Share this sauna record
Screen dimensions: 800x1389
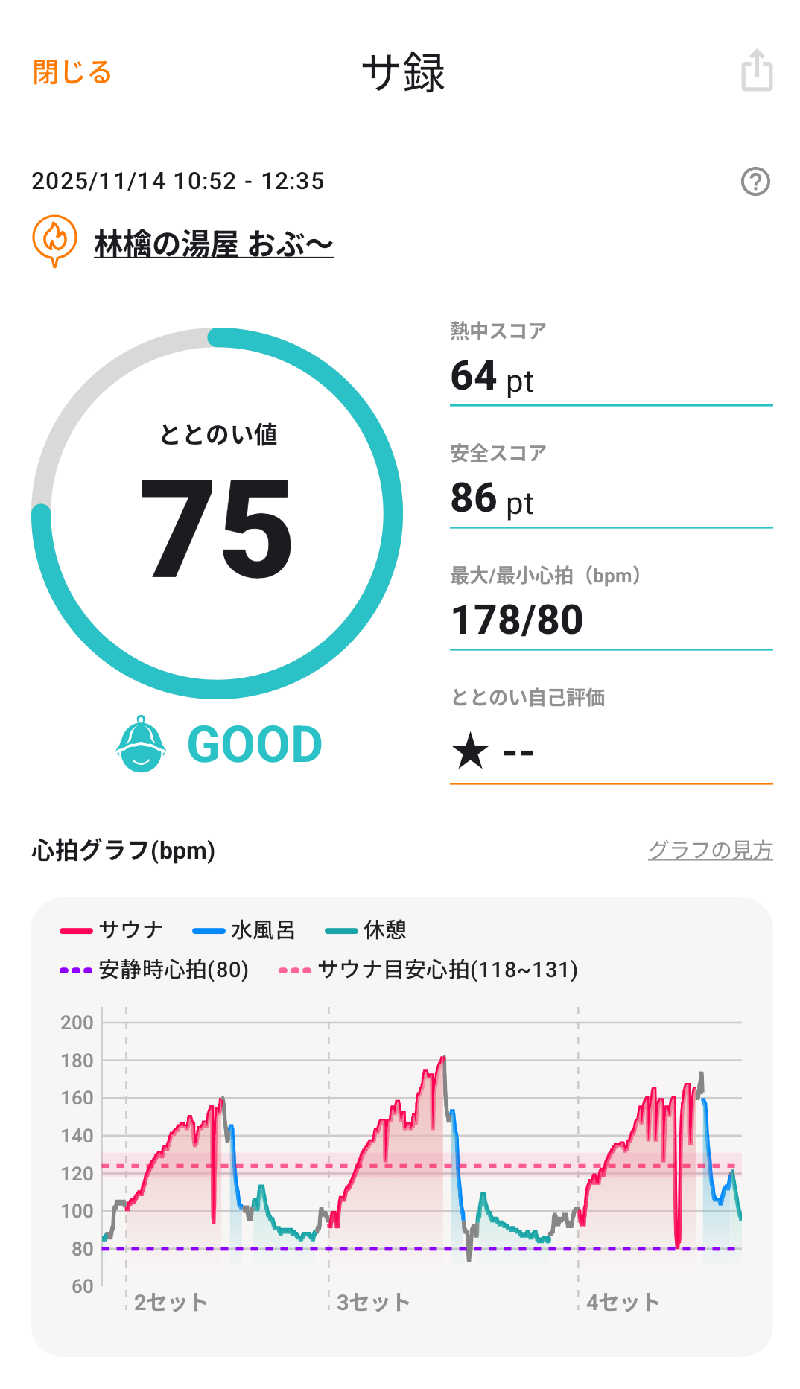757,71
